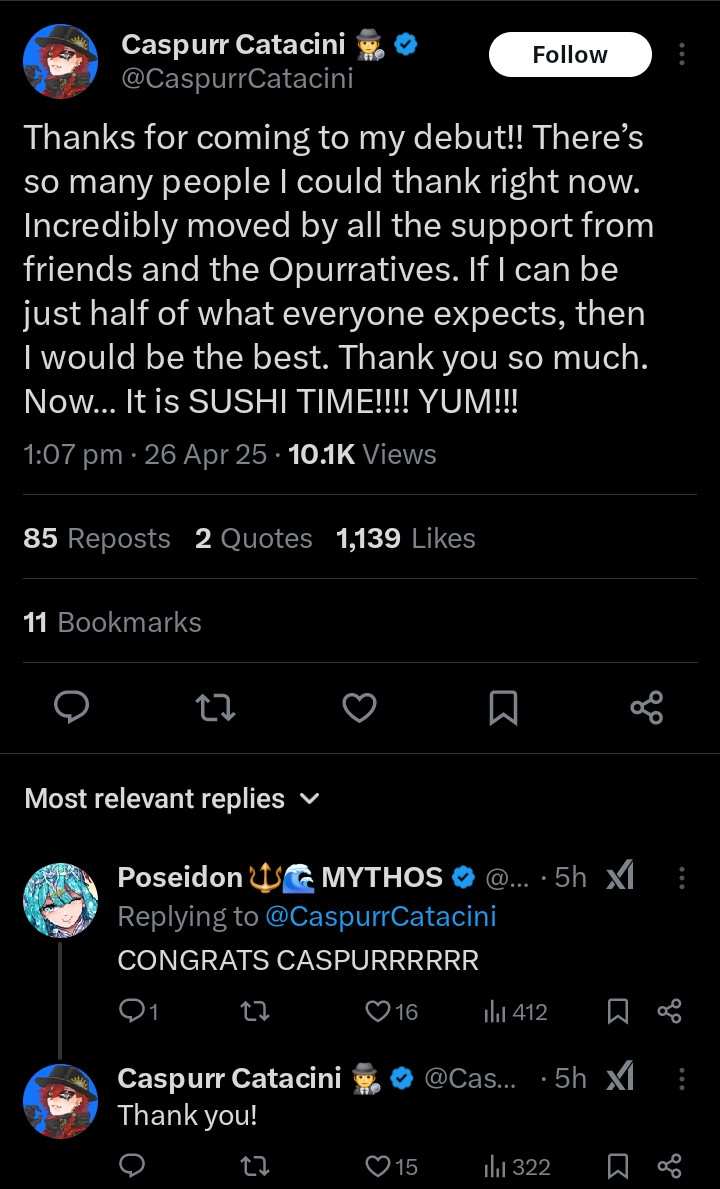Open overflow menu on the main post
Viewport: 720px width, 1189px height.
[x=682, y=55]
